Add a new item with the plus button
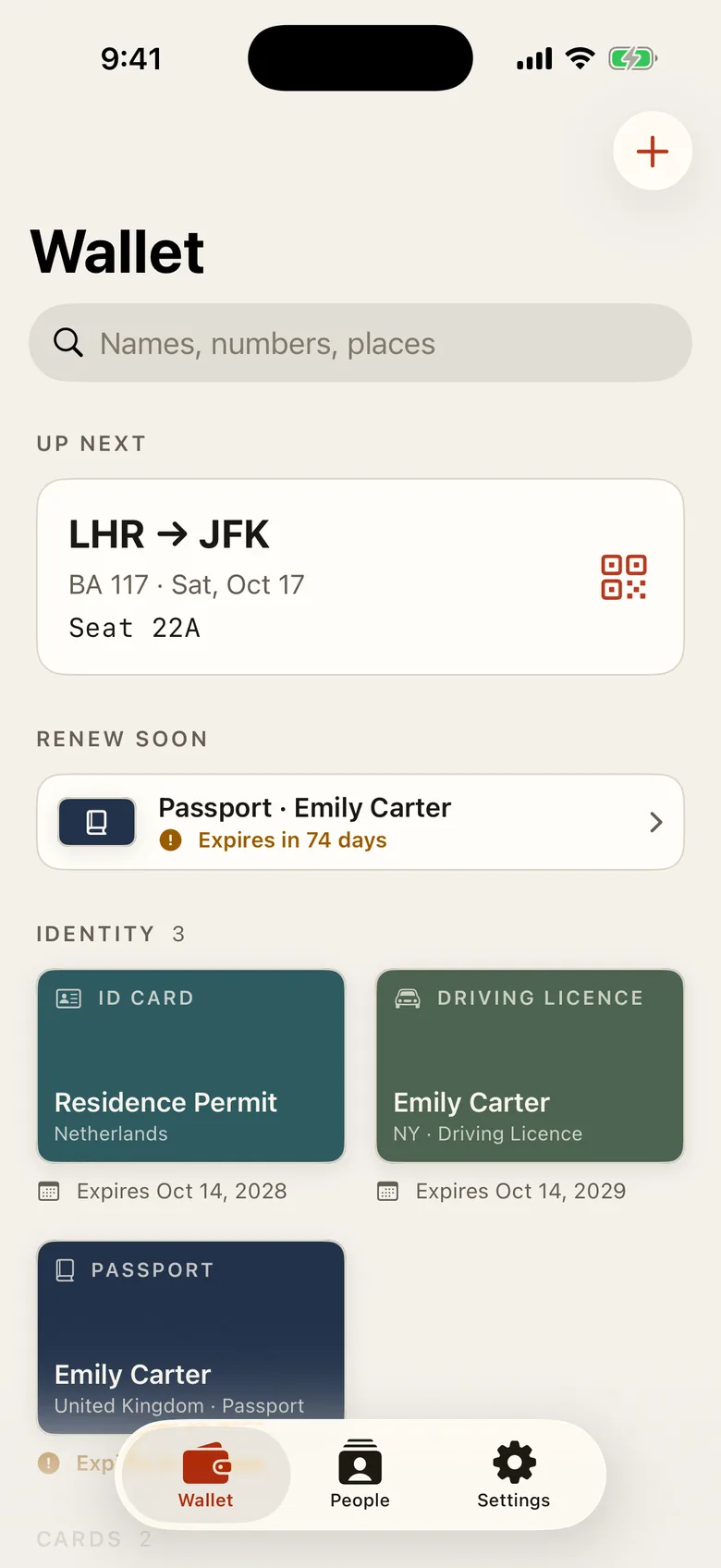 tap(653, 152)
